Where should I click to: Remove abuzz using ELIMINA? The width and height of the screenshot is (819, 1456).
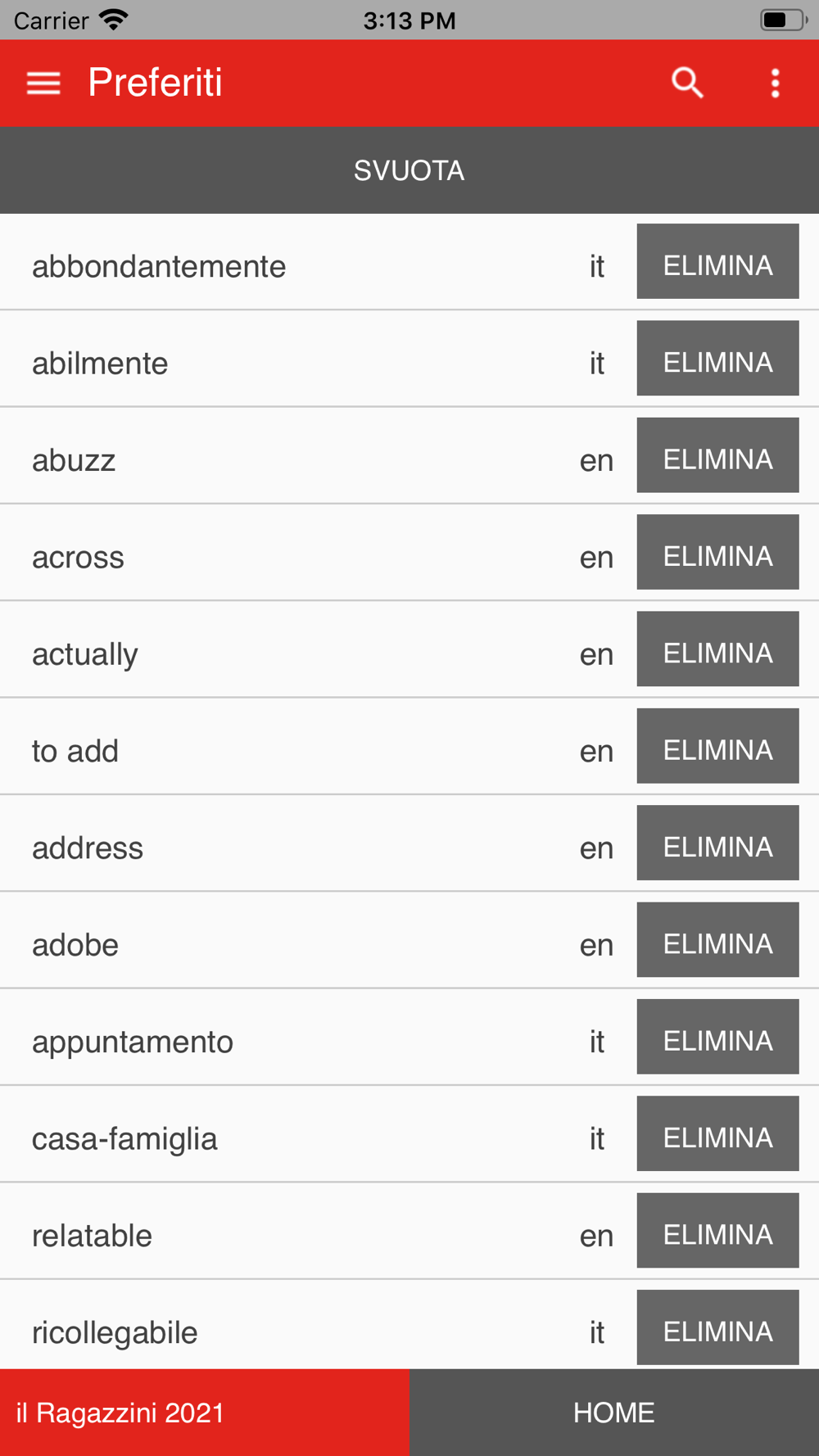717,455
